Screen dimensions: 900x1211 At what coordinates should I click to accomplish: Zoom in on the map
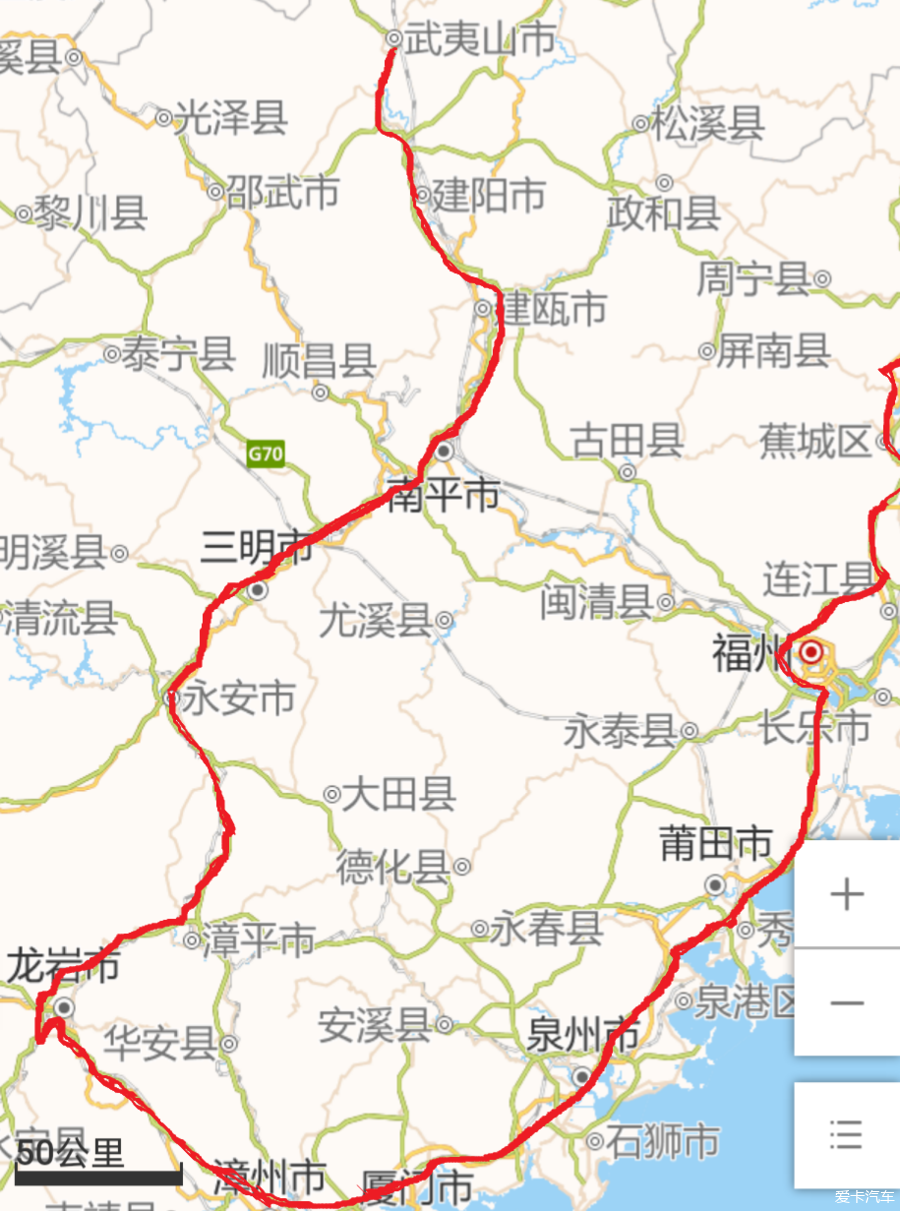(846, 894)
